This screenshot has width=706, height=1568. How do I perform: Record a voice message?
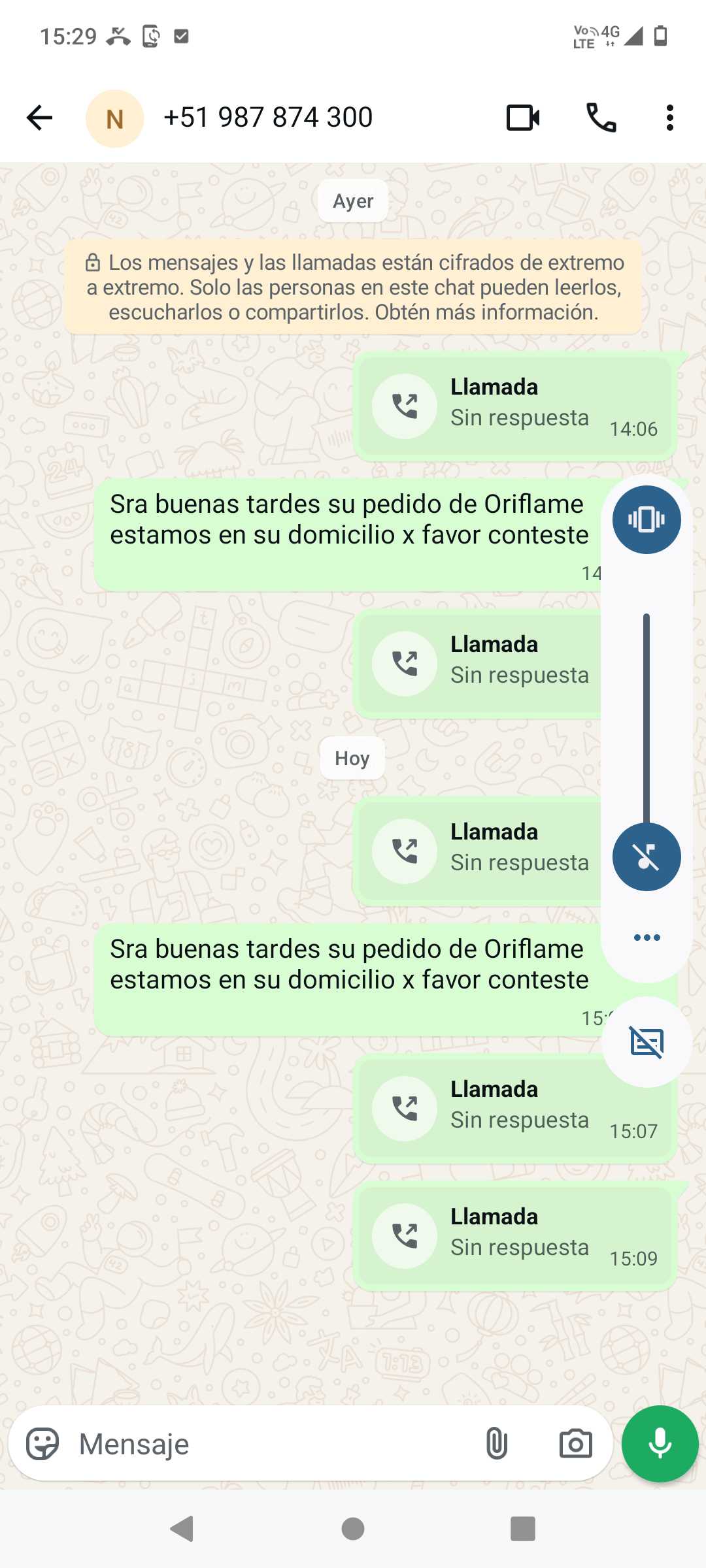pyautogui.click(x=660, y=1444)
